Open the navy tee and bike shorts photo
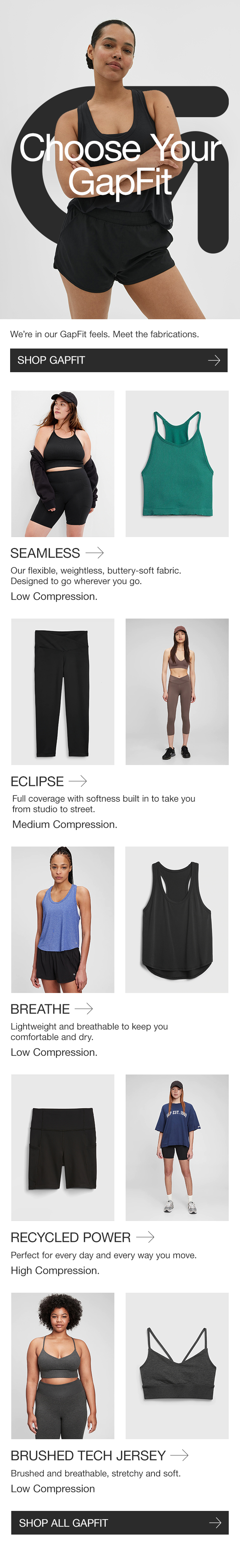 click(x=177, y=1147)
